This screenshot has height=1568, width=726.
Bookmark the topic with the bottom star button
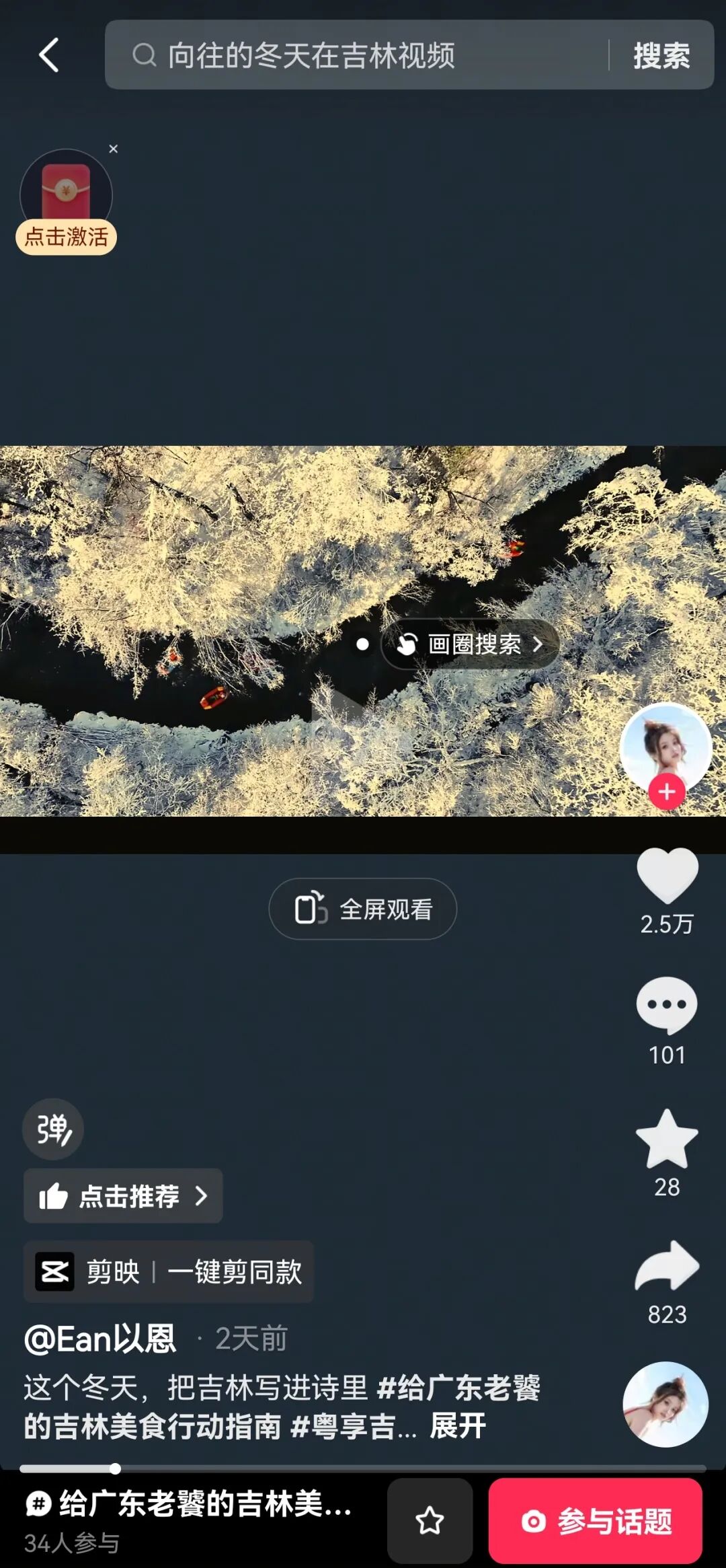coord(430,1520)
